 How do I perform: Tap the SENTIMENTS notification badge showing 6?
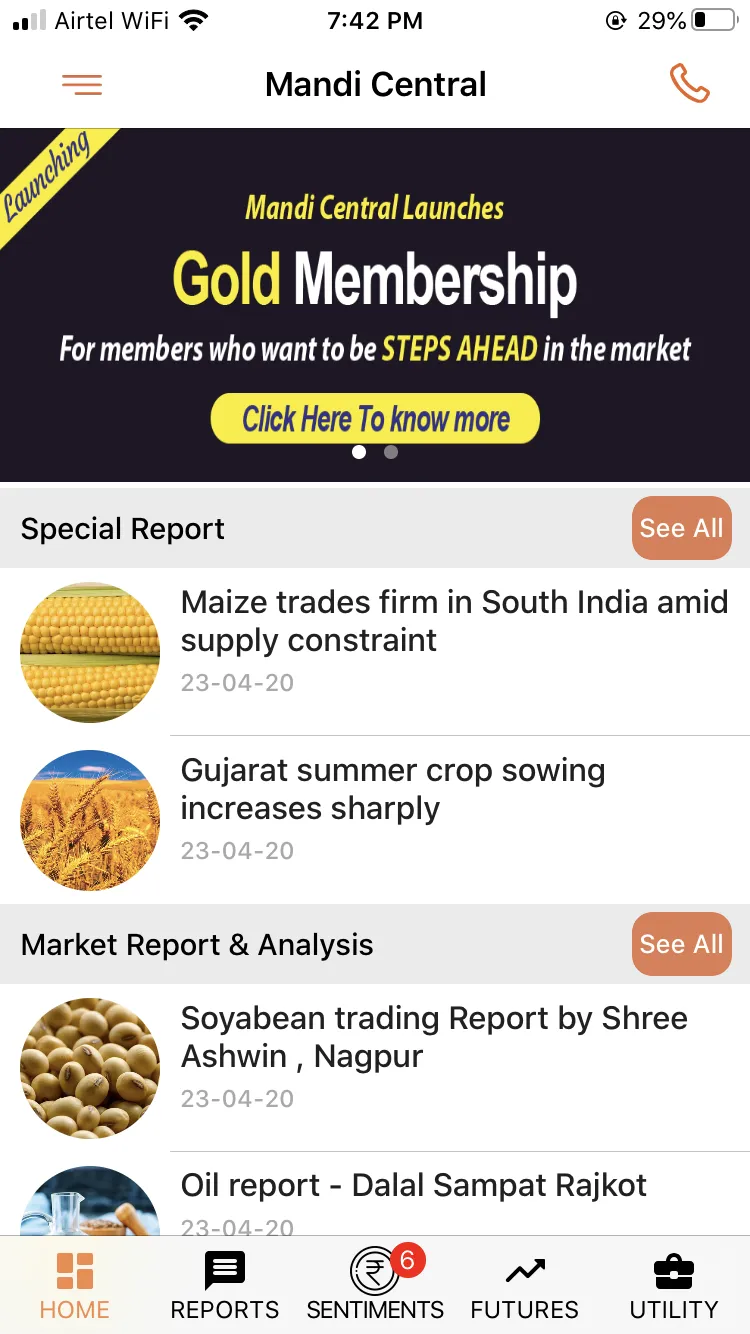[x=407, y=1261]
